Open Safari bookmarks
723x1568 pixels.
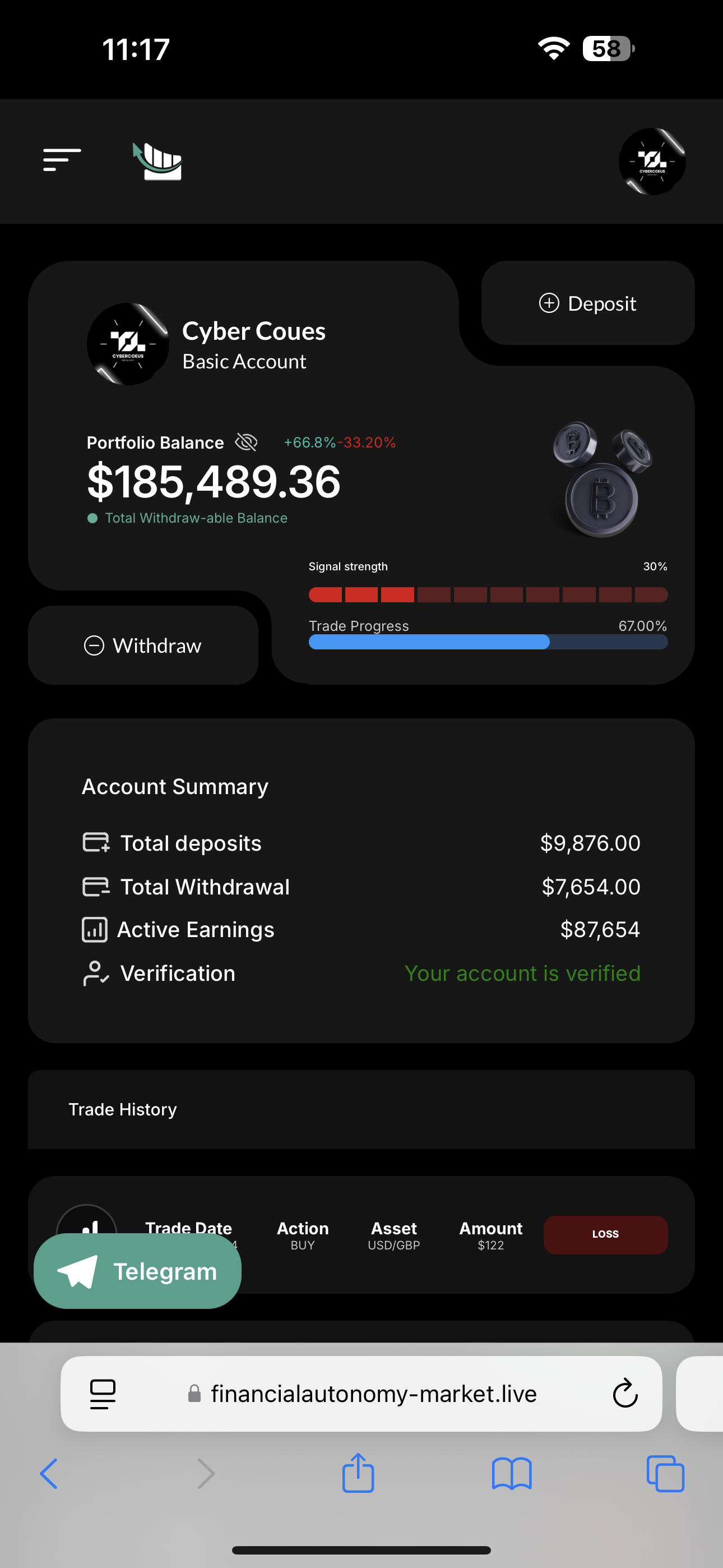point(511,1474)
